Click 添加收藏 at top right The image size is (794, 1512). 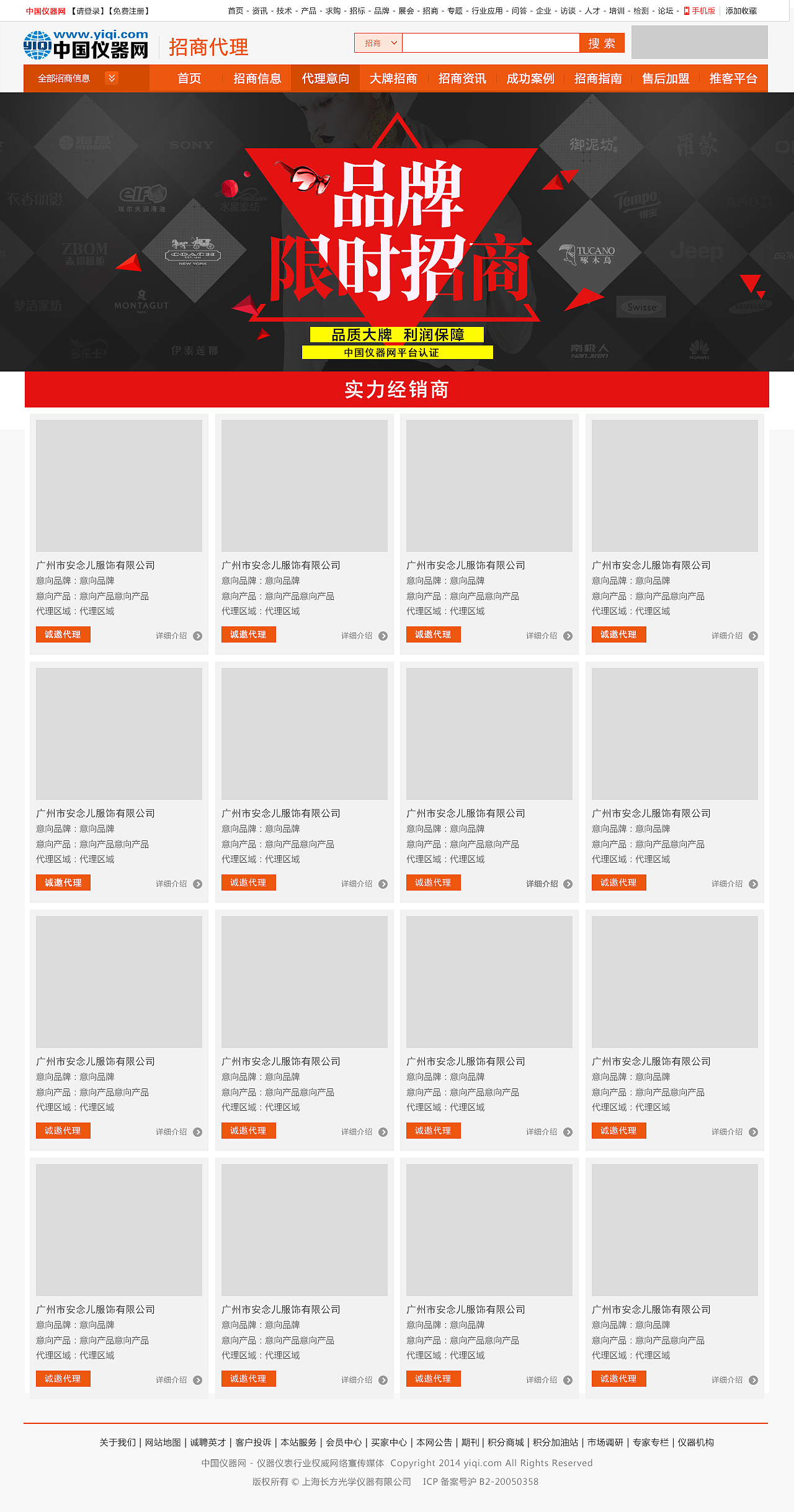[740, 11]
